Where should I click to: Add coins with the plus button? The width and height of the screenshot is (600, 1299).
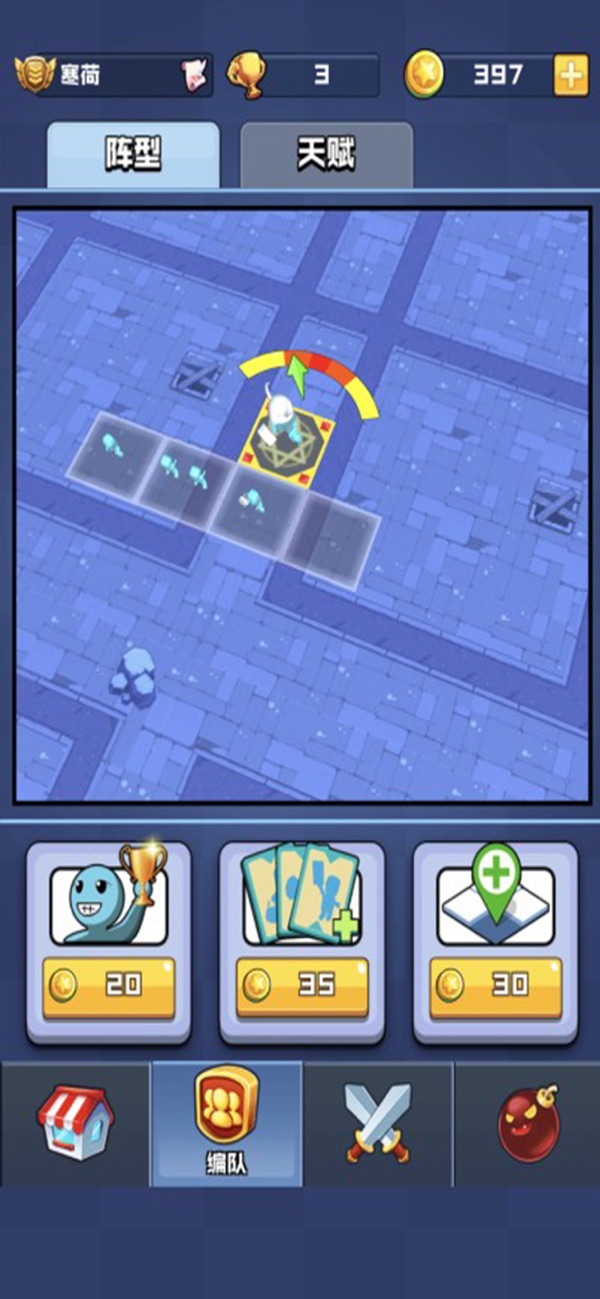pyautogui.click(x=570, y=75)
